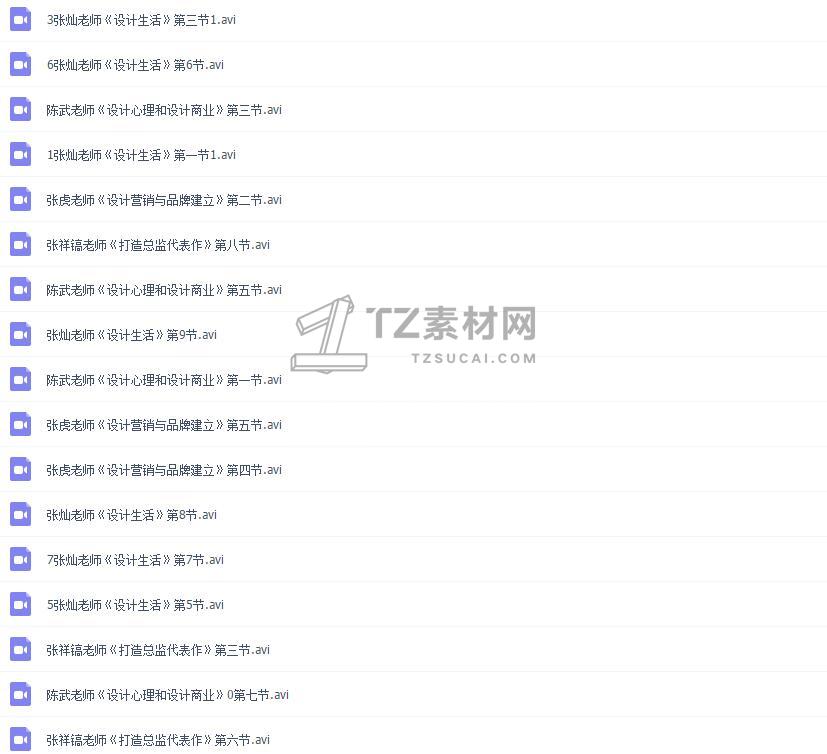Open 陈武老师《设计心理和设计商业》第一节.avi
Screen dimensions: 827x754
pyautogui.click(x=164, y=380)
